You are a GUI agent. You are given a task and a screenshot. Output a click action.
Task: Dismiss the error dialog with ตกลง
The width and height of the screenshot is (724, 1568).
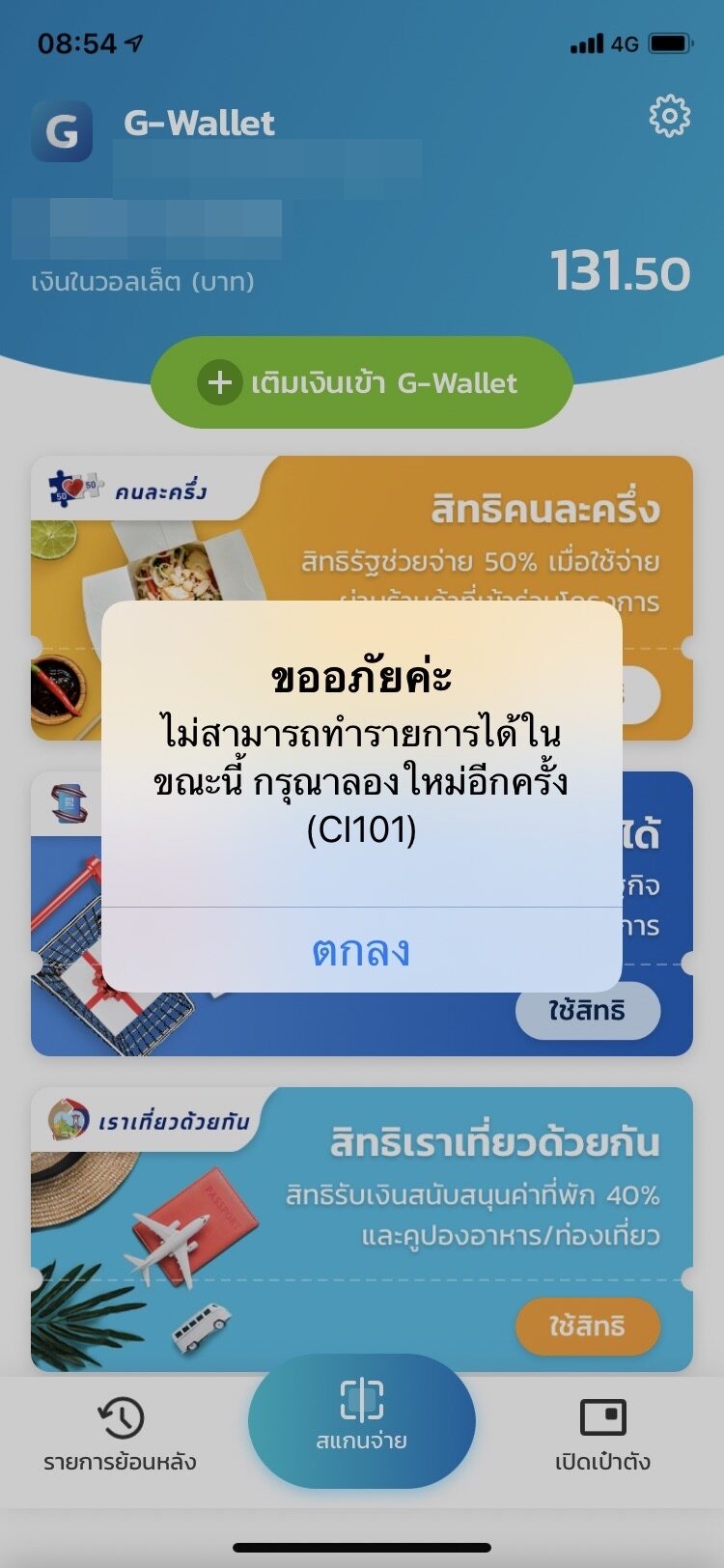[361, 950]
